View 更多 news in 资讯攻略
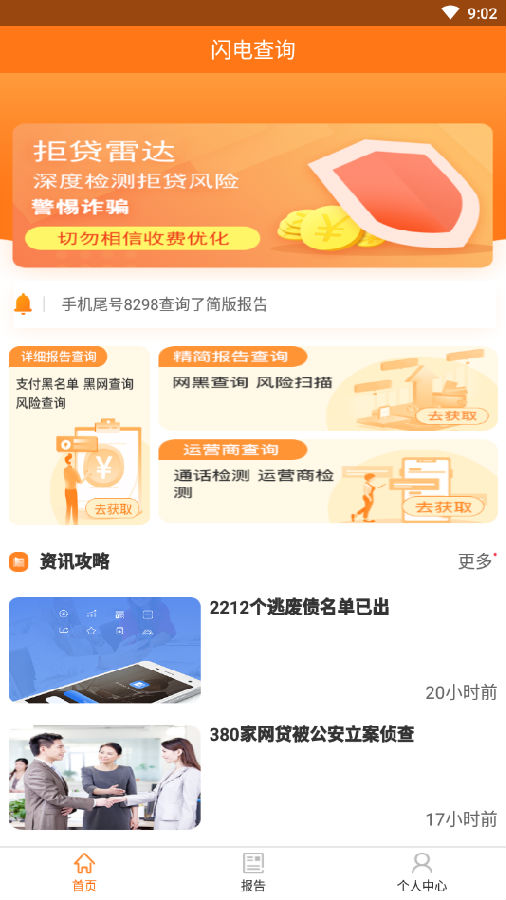Screen dimensions: 506x900 (x=475, y=561)
